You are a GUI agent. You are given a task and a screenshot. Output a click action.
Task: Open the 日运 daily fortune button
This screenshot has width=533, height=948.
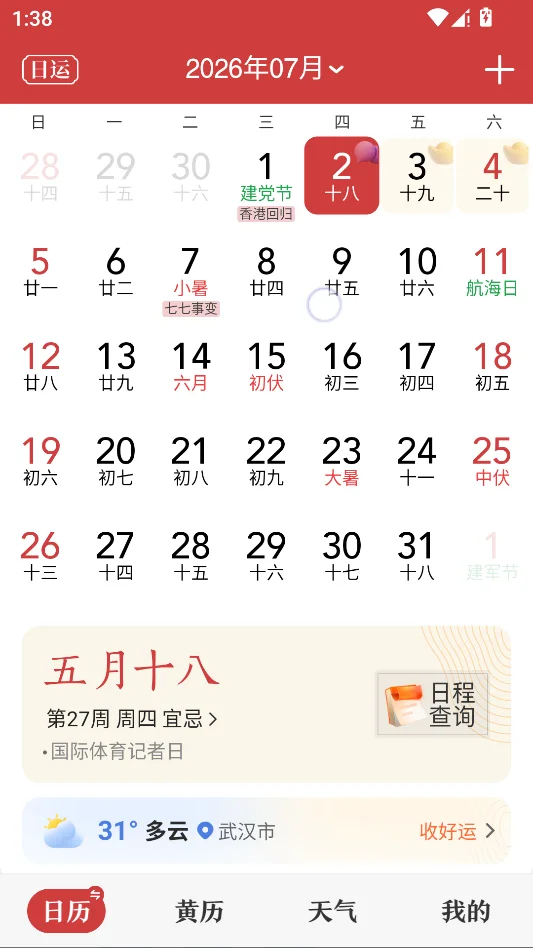point(50,70)
